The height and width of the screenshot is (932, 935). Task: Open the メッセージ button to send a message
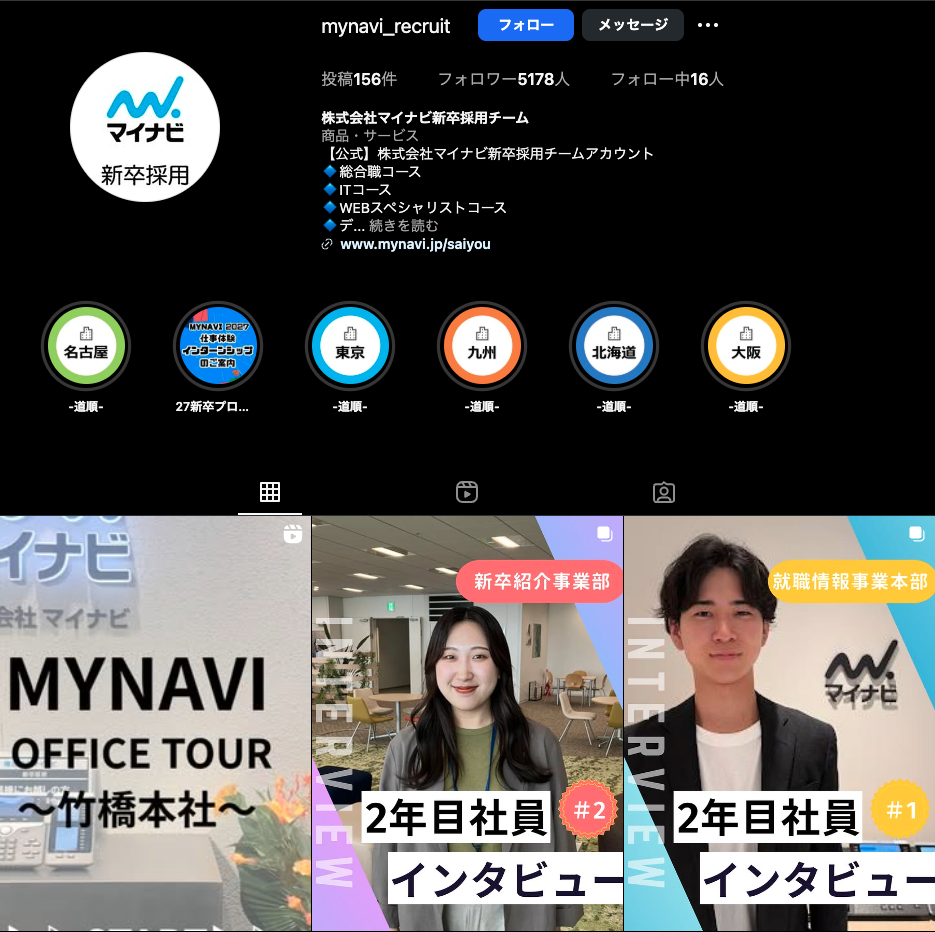632,25
